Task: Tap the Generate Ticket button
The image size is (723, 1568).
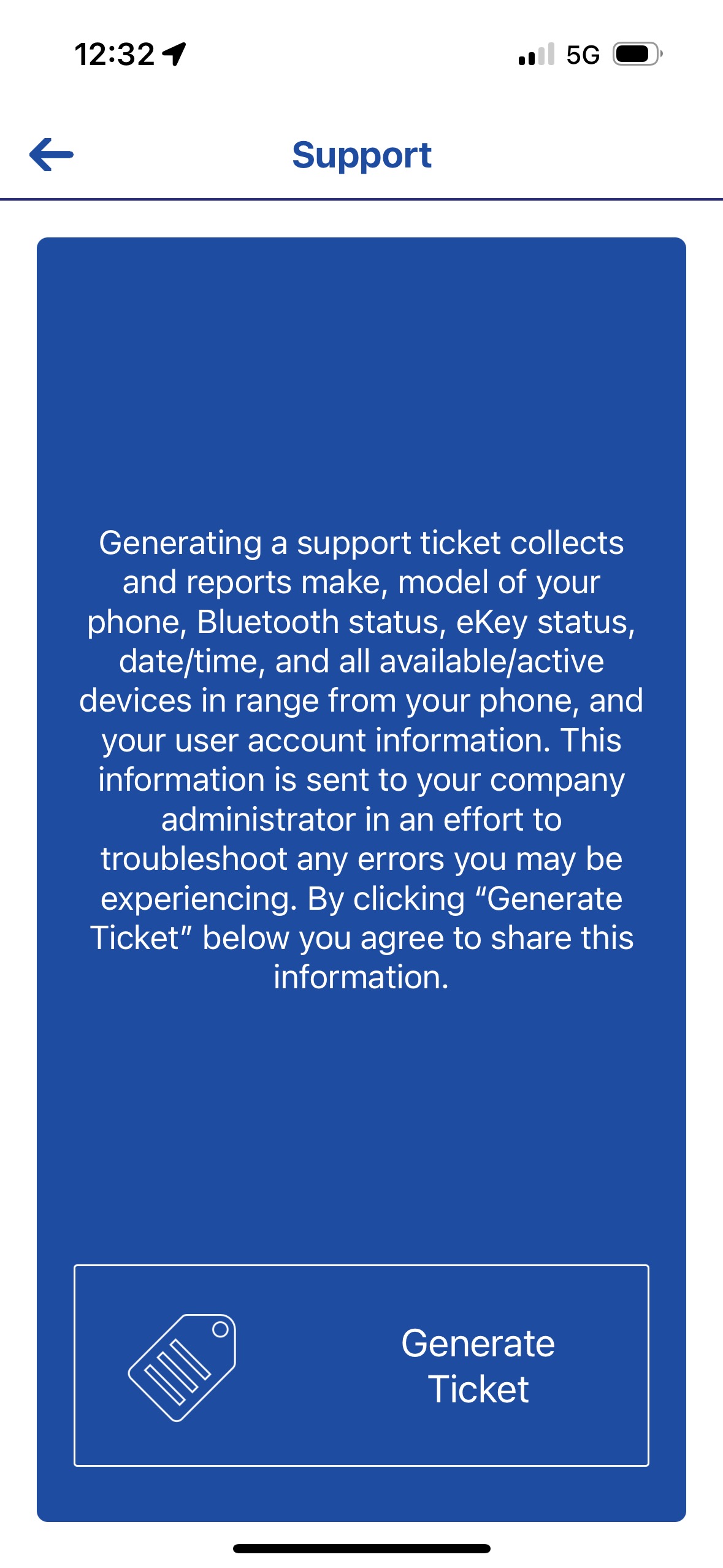Action: (x=361, y=1365)
